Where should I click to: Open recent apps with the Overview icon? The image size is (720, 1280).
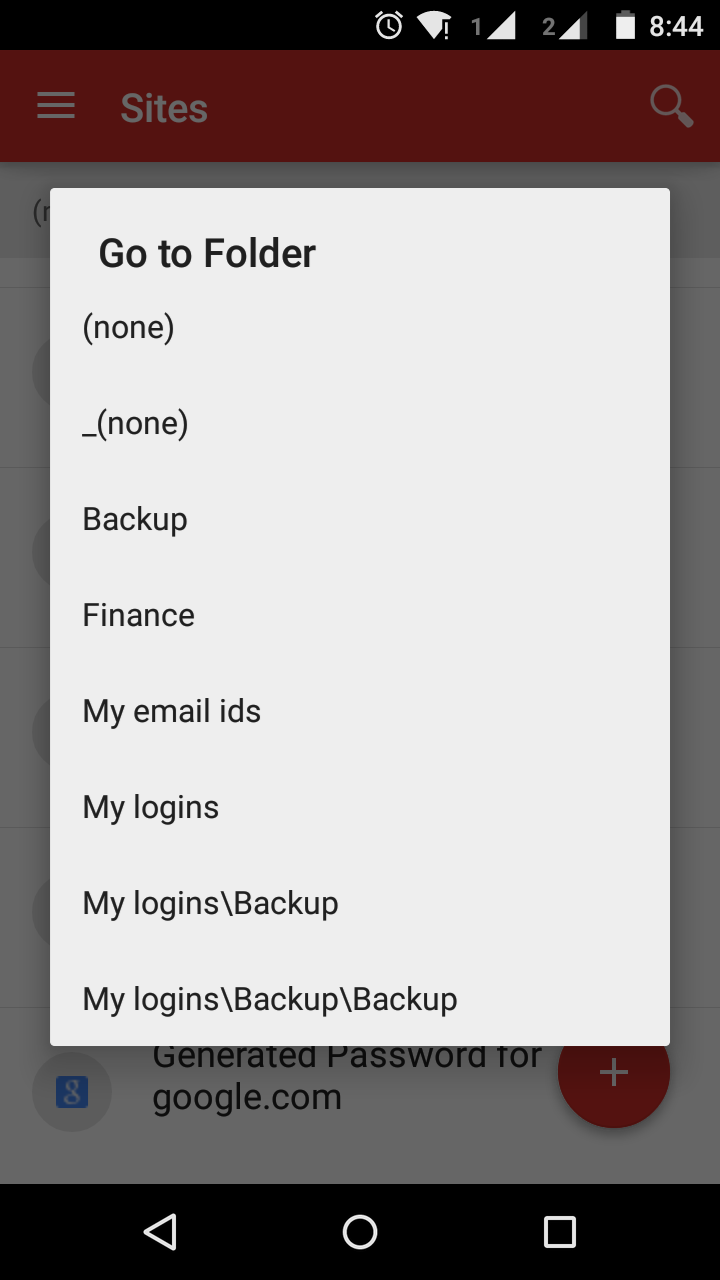point(559,1232)
